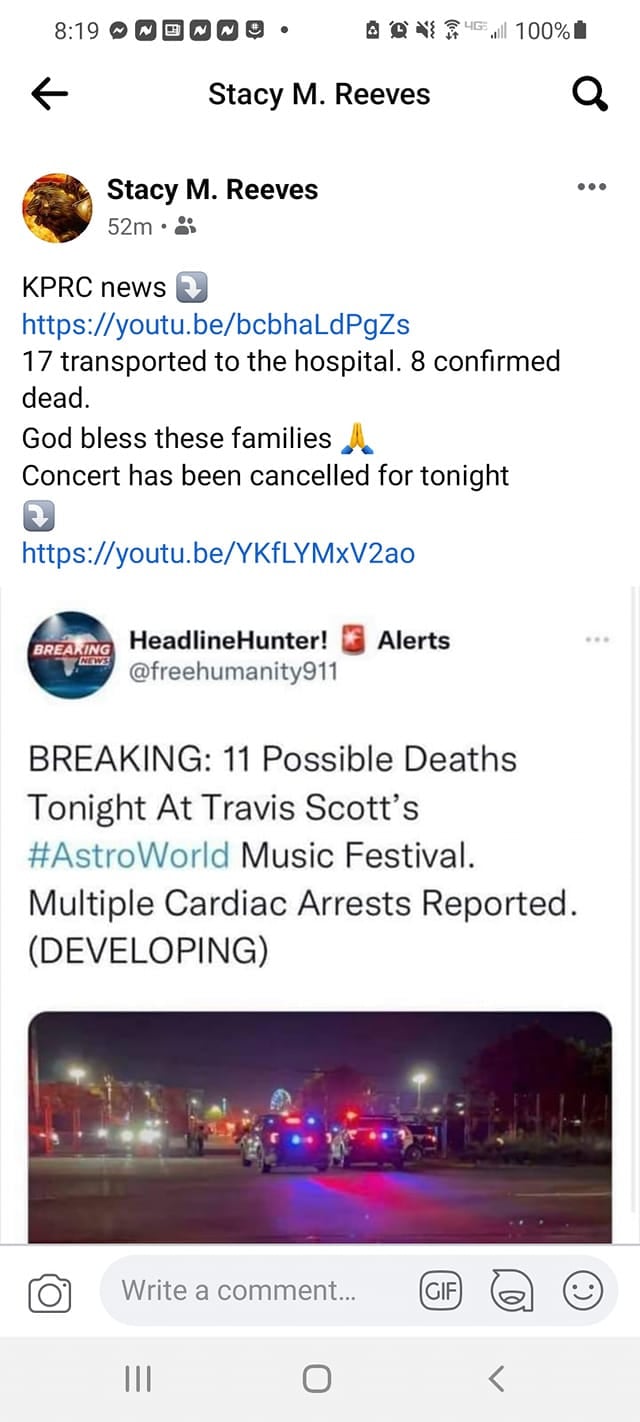Tap the system home button

[317, 1380]
